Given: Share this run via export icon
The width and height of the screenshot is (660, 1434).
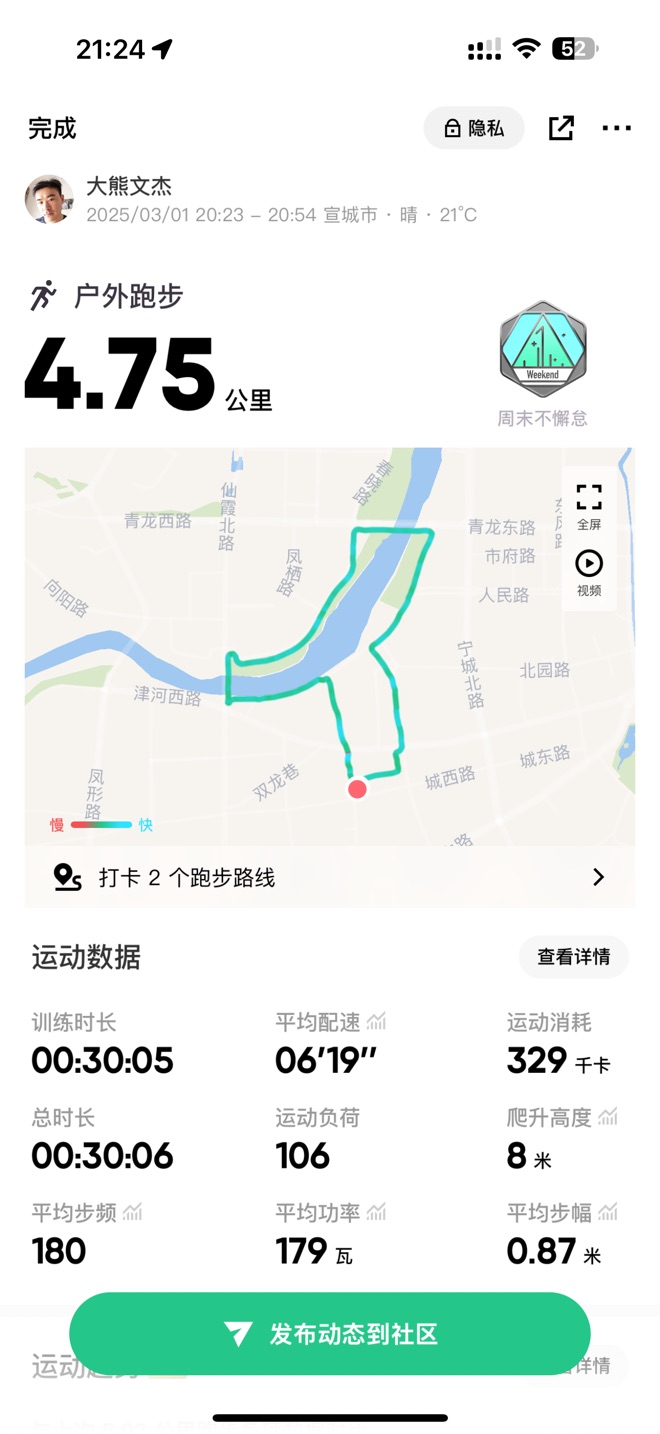Looking at the screenshot, I should pyautogui.click(x=561, y=128).
